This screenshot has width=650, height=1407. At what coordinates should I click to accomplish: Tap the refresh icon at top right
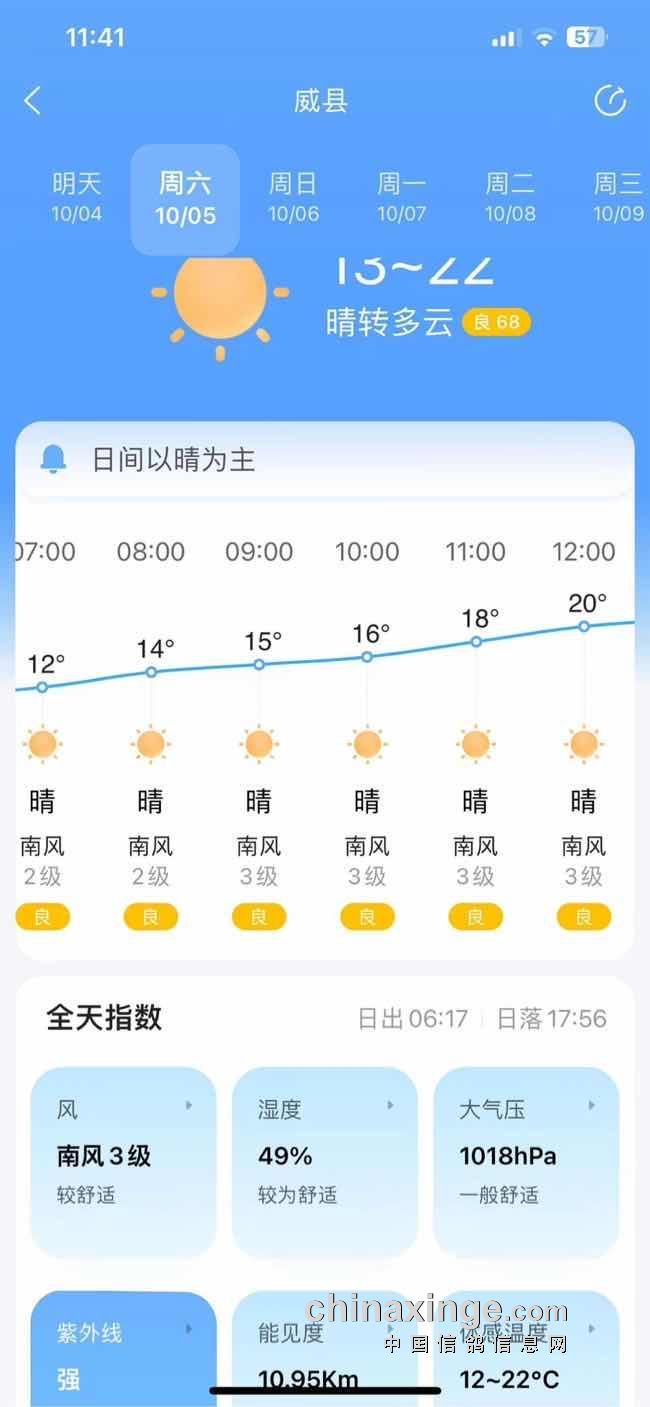[x=609, y=101]
